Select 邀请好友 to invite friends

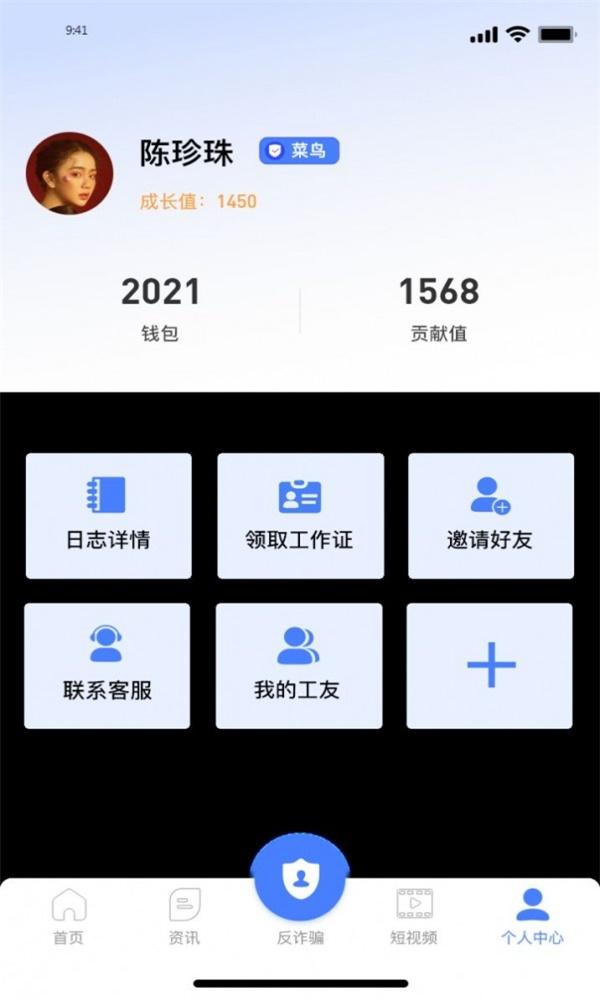pos(490,515)
